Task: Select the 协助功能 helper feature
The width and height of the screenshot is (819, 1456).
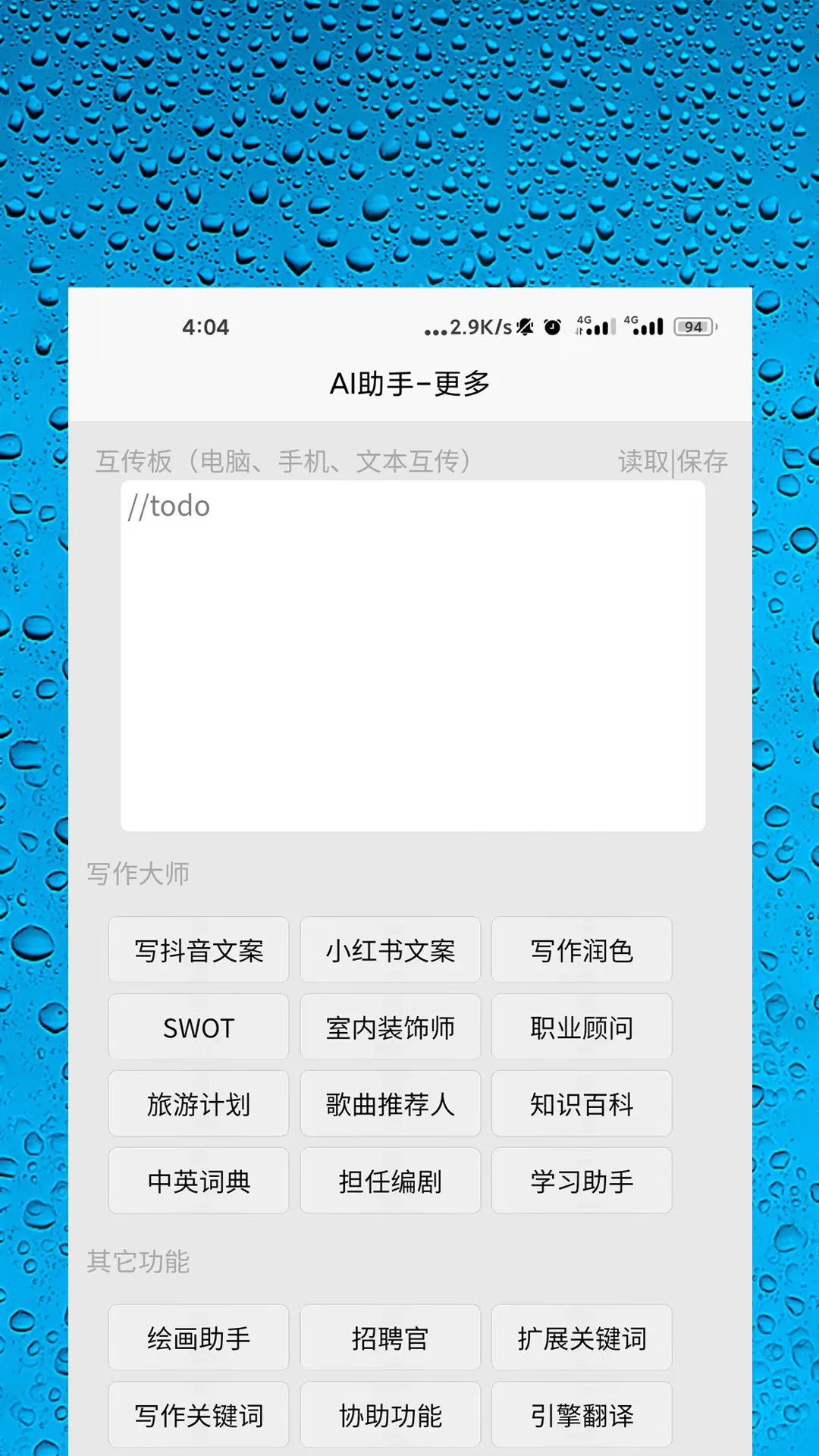Action: click(391, 1414)
